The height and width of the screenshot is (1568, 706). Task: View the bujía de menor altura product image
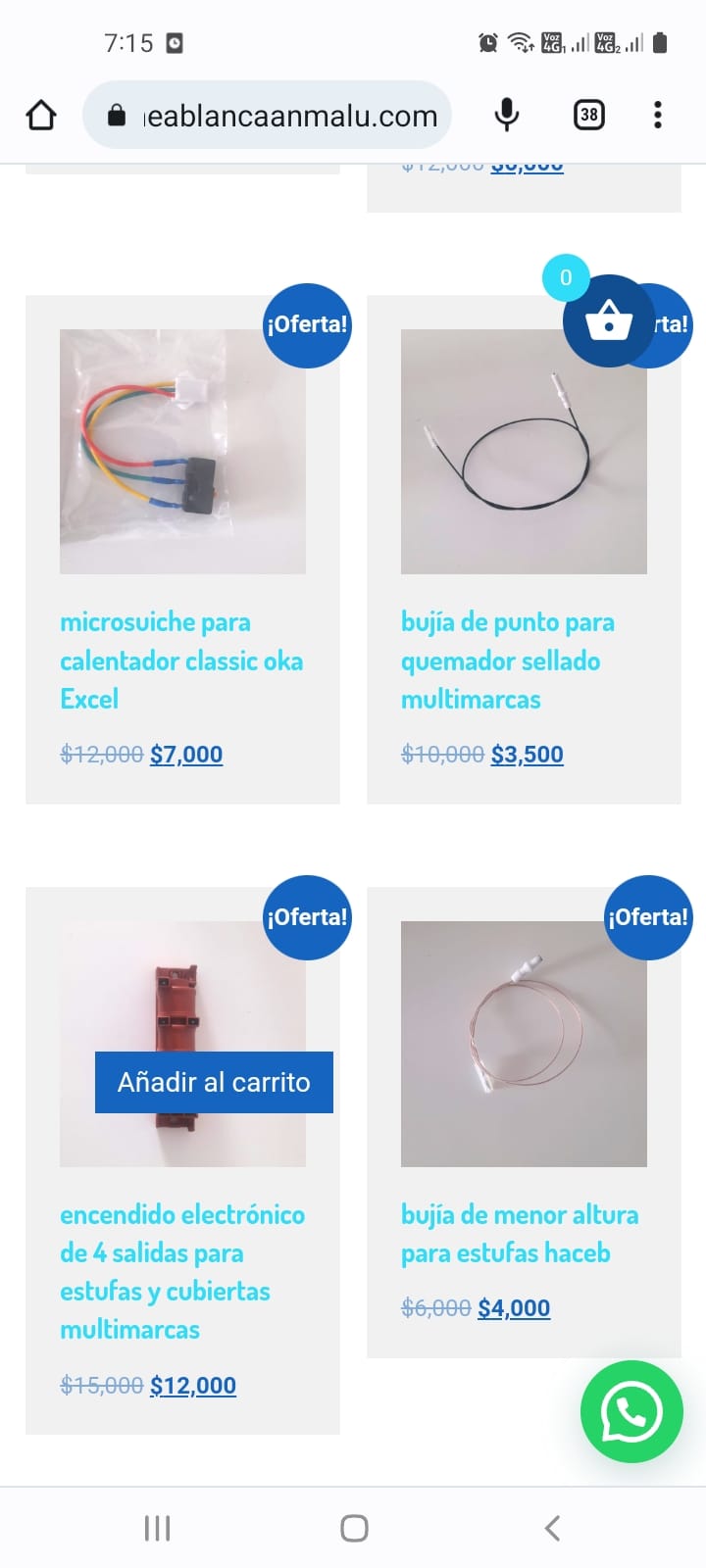524,1044
